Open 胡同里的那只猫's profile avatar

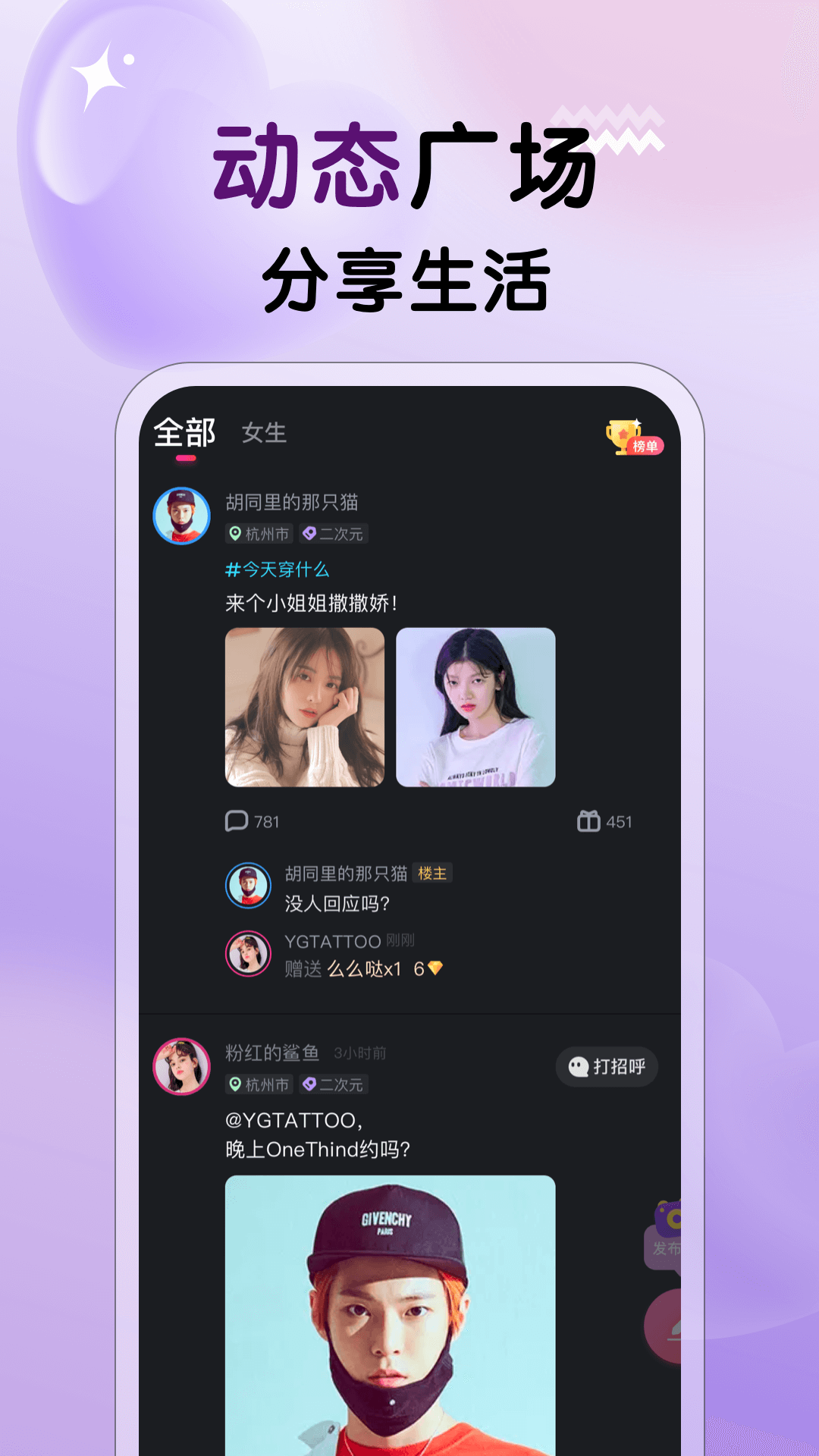point(182,514)
